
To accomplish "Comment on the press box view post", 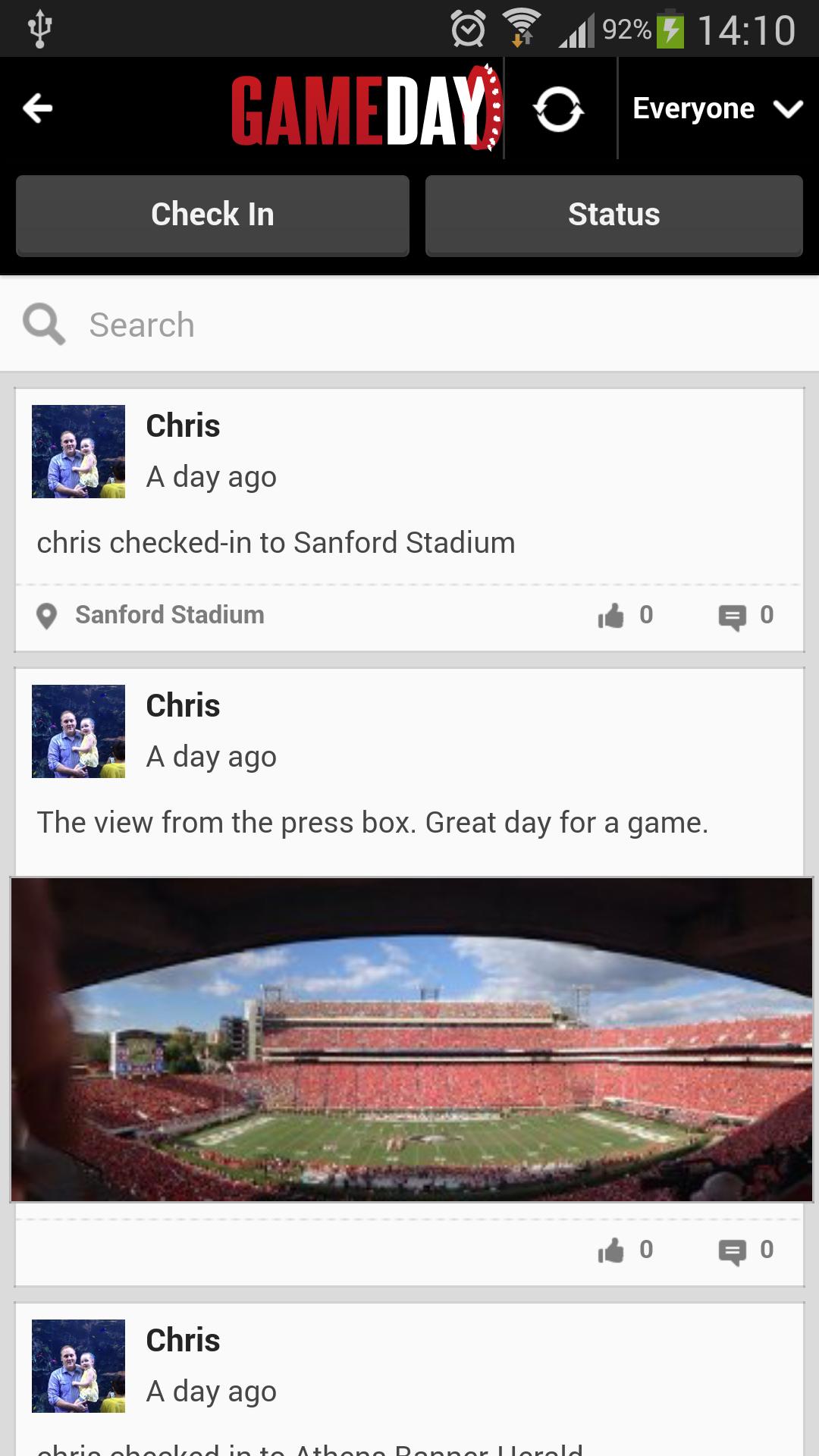I will pyautogui.click(x=733, y=1250).
